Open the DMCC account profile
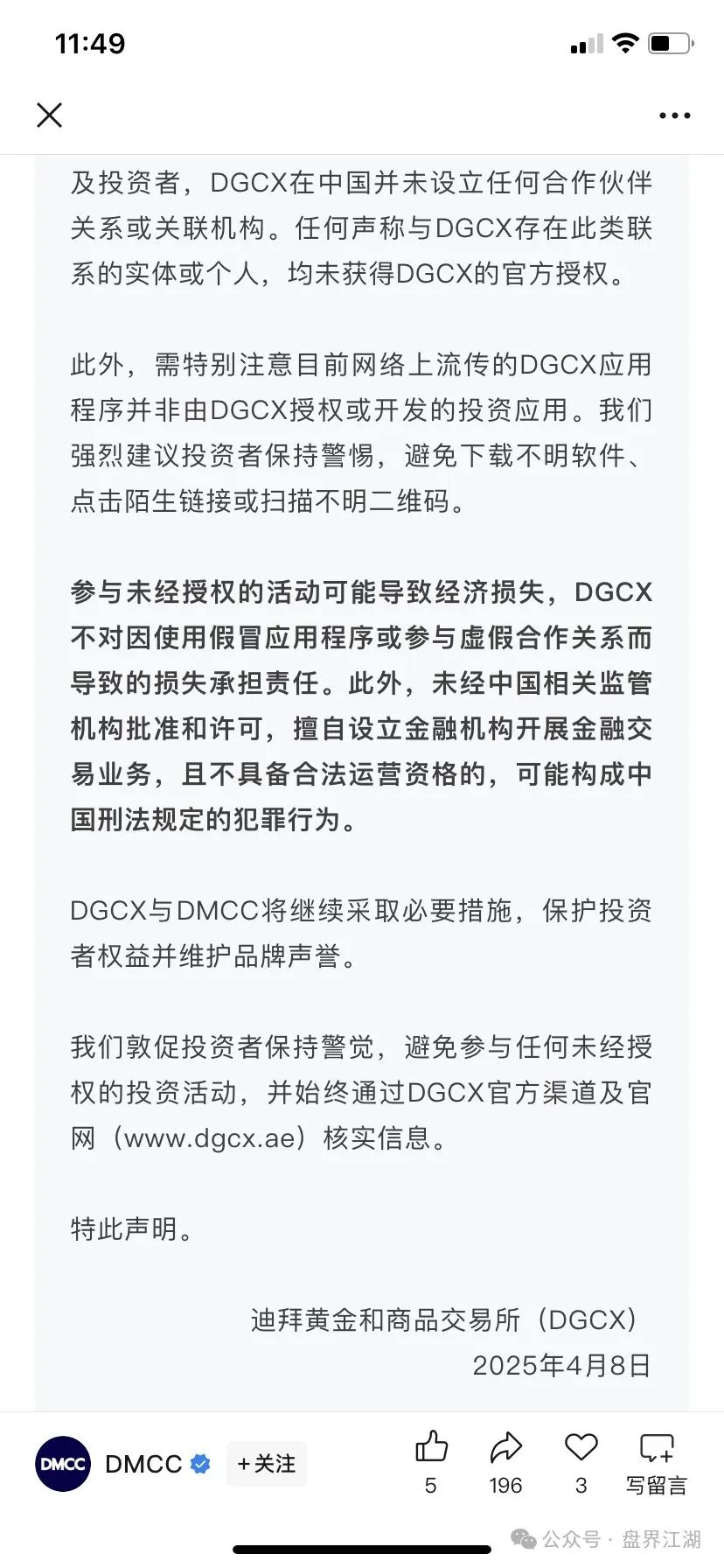The height and width of the screenshot is (1568, 724). coord(63,1464)
